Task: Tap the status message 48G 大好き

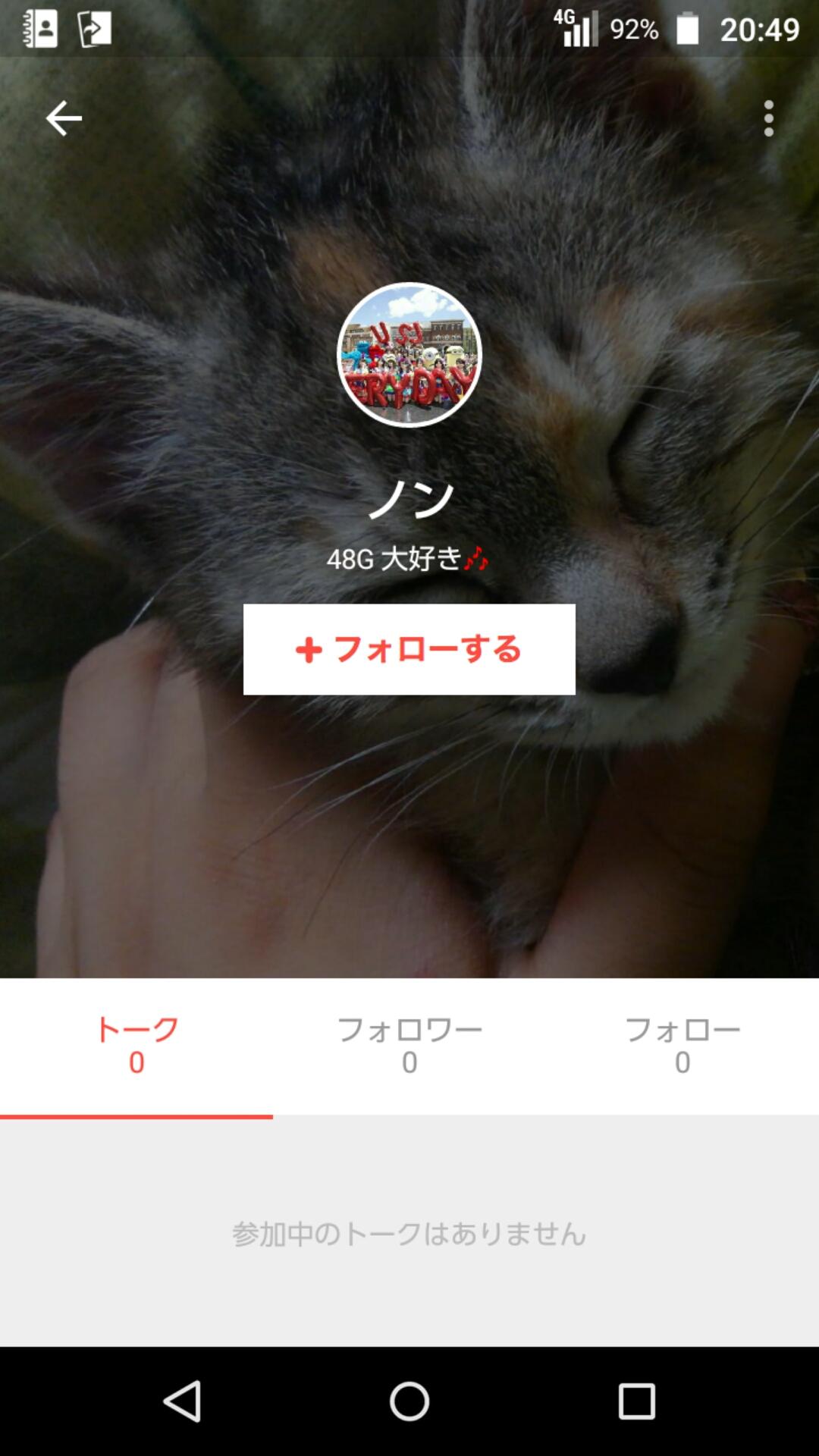Action: pos(409,561)
